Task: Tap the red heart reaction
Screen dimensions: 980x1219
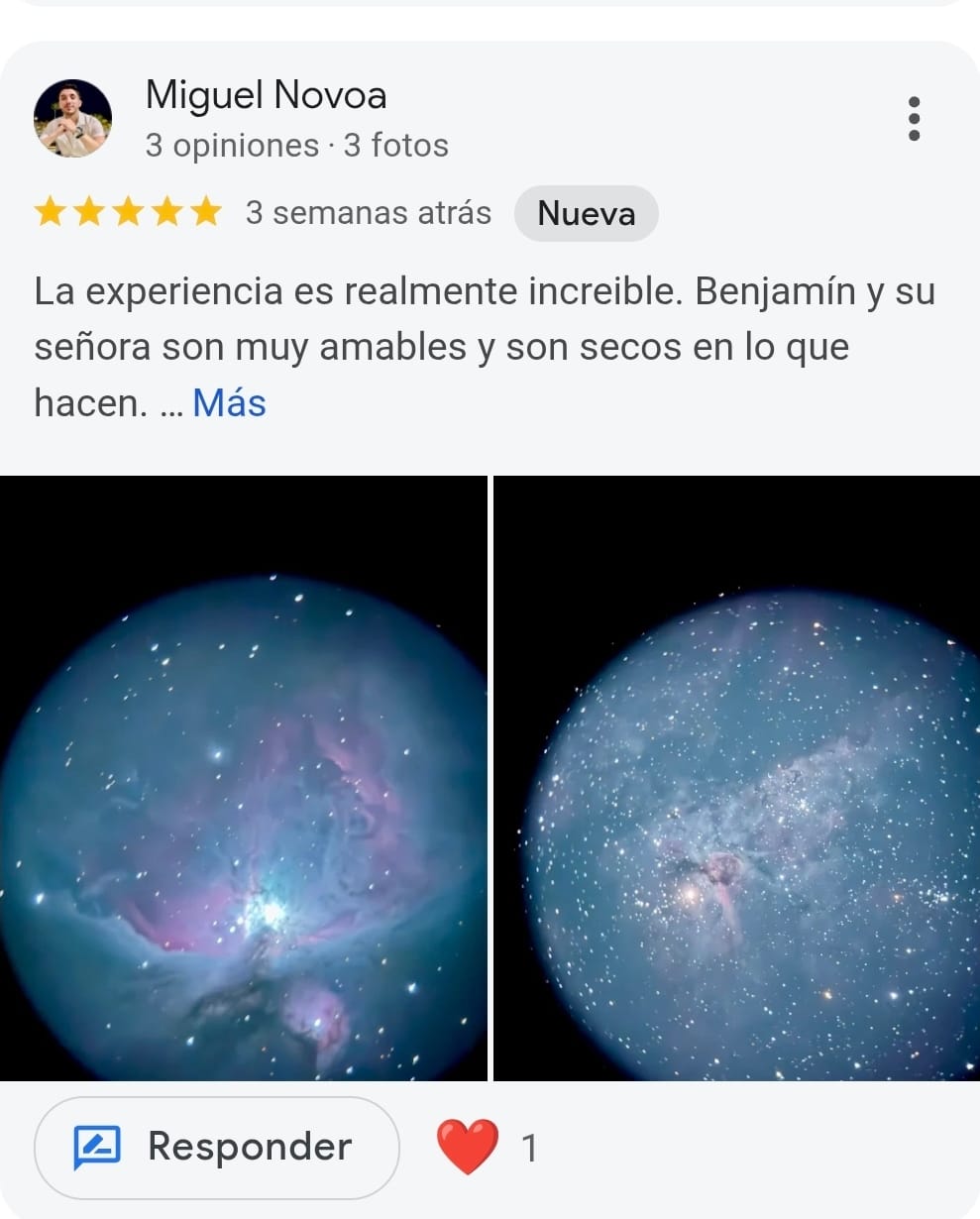Action: coord(468,1147)
